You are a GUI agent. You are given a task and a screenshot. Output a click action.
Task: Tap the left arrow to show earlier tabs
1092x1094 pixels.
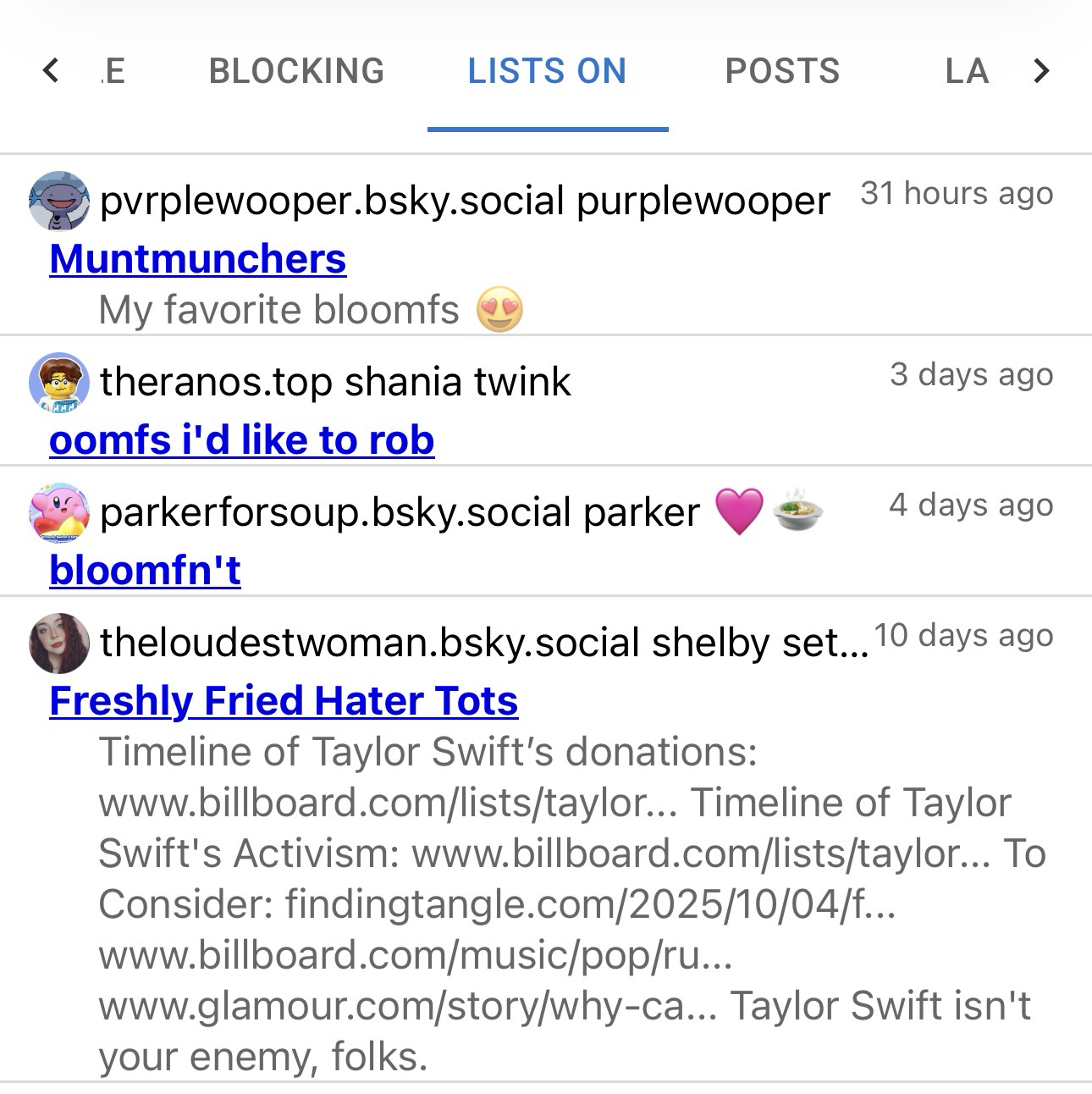pyautogui.click(x=51, y=70)
